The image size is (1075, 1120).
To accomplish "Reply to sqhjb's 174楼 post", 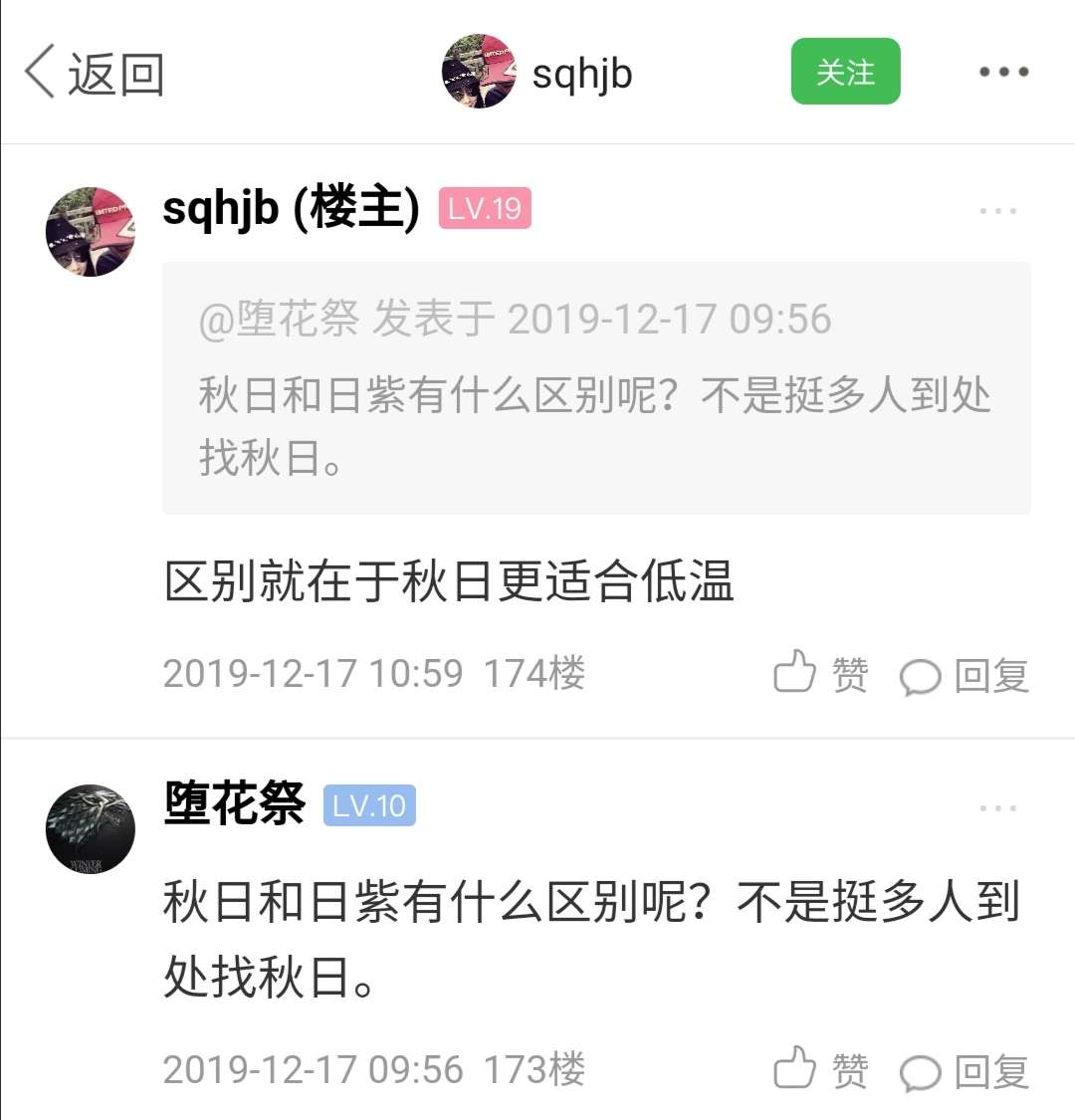I will (964, 676).
